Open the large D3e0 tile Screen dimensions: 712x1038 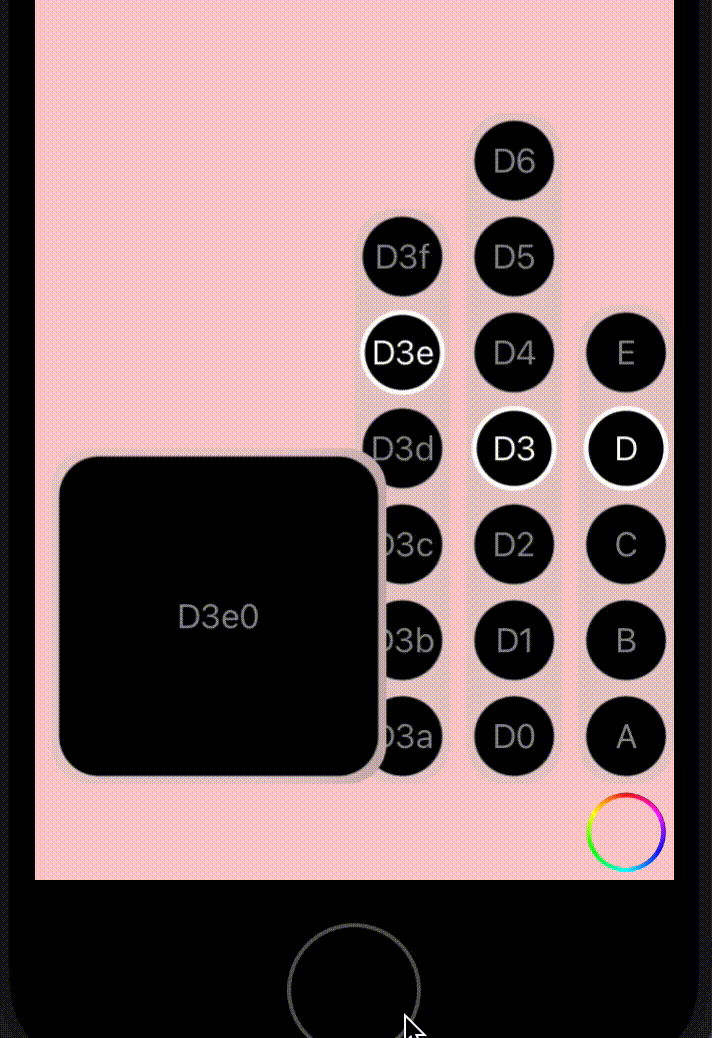218,616
